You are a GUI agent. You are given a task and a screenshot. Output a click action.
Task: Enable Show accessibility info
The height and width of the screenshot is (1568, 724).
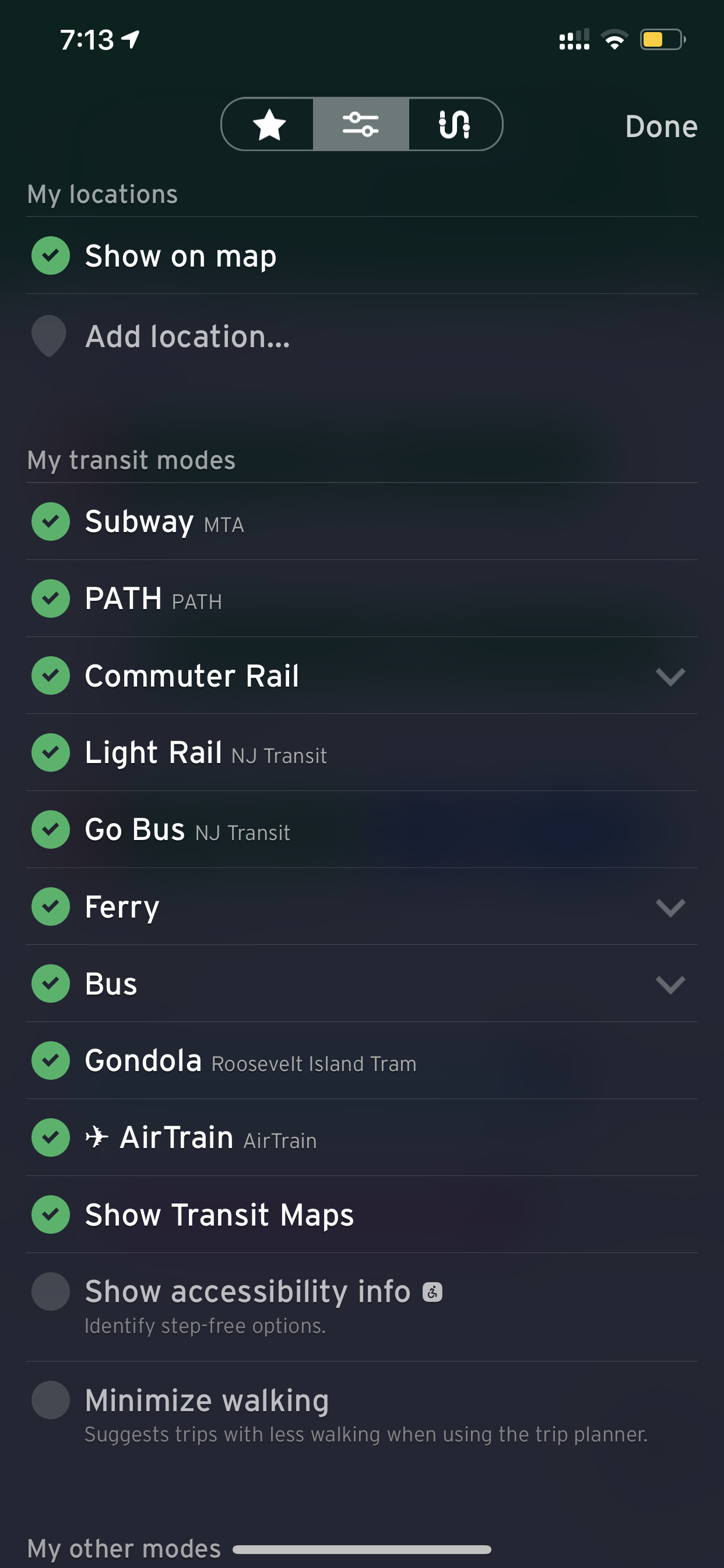coord(51,1291)
